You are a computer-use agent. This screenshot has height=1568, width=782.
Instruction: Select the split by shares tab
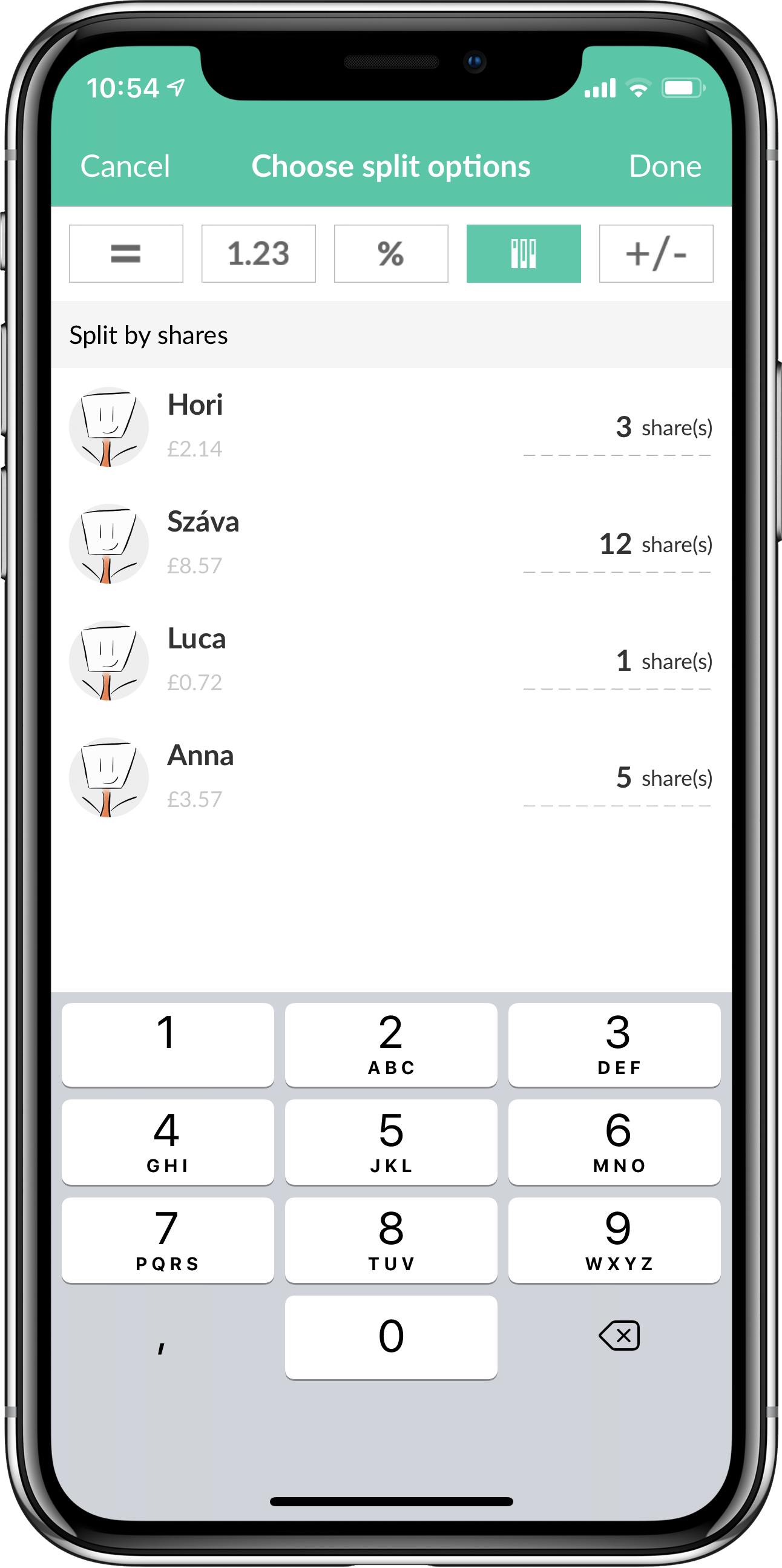(524, 253)
